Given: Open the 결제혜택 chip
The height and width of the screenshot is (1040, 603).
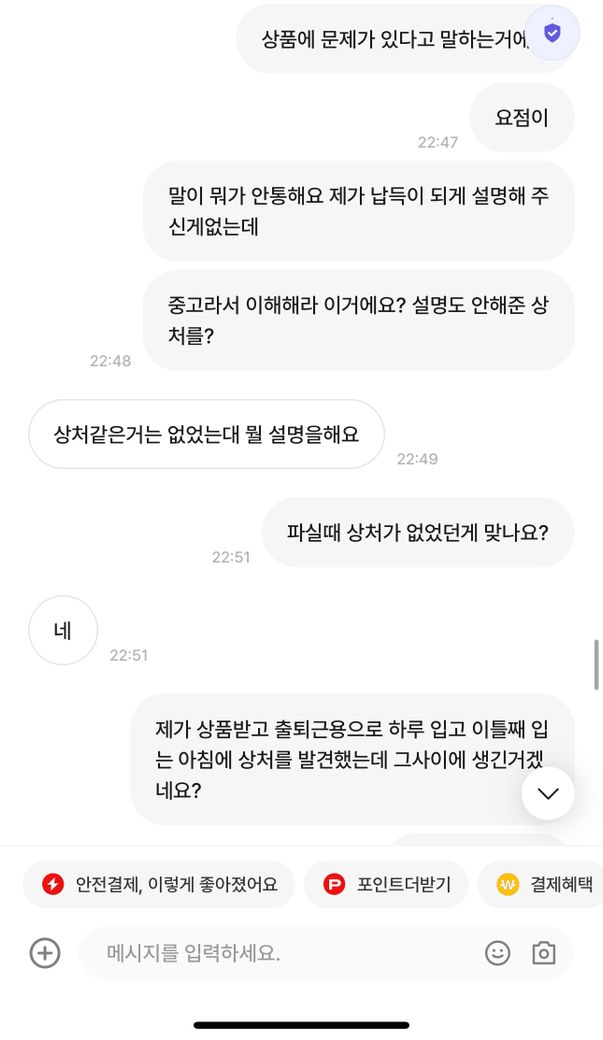Looking at the screenshot, I should click(545, 884).
